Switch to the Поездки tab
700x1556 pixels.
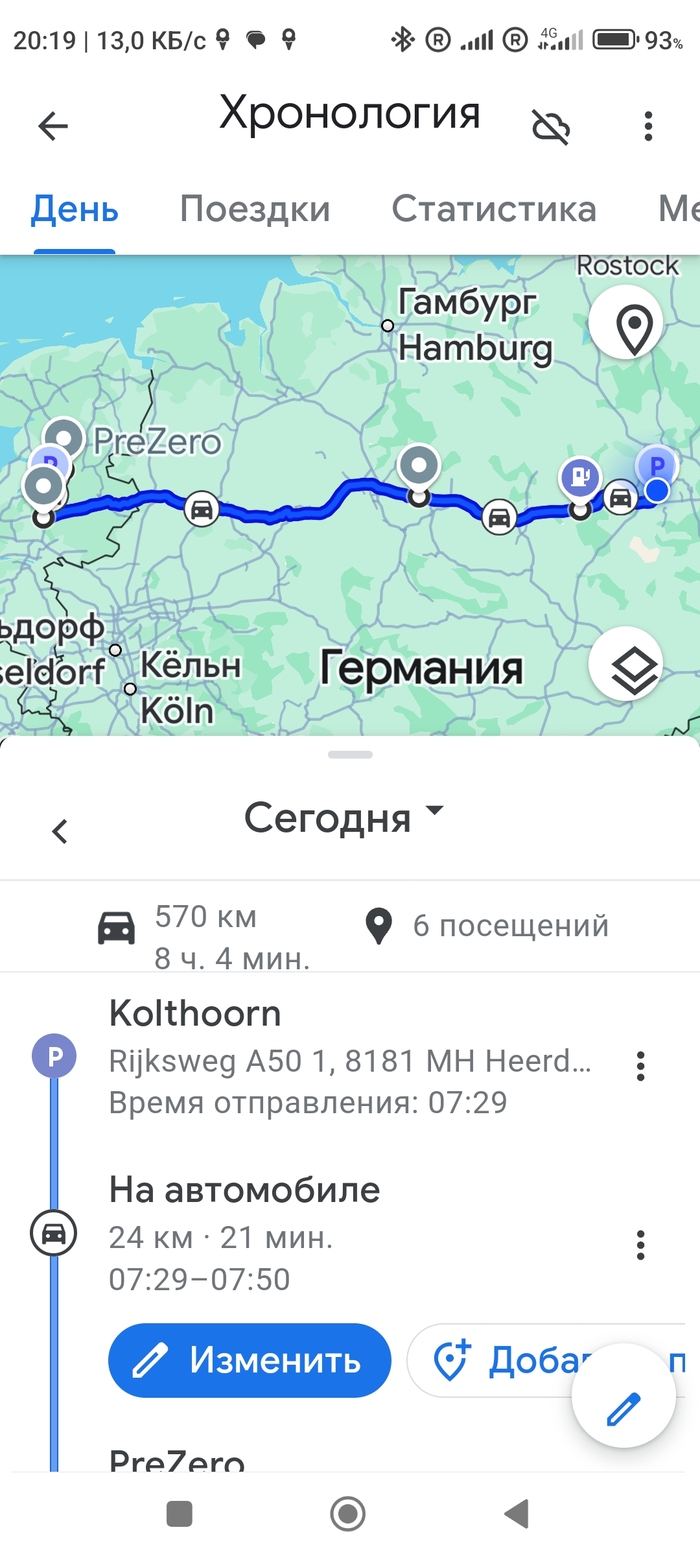[255, 209]
